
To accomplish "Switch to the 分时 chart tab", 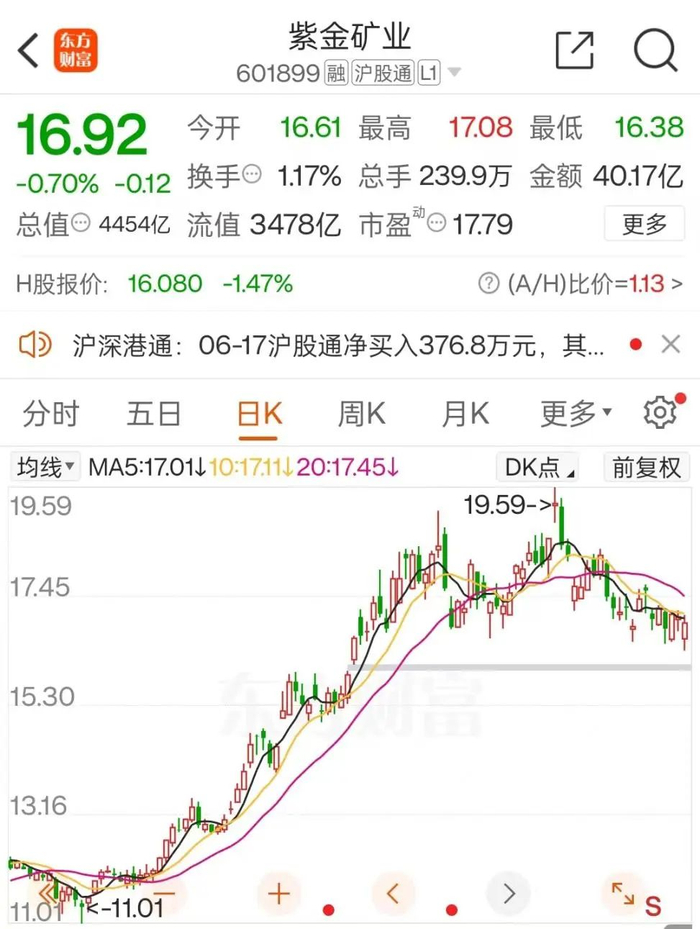I will coord(50,413).
